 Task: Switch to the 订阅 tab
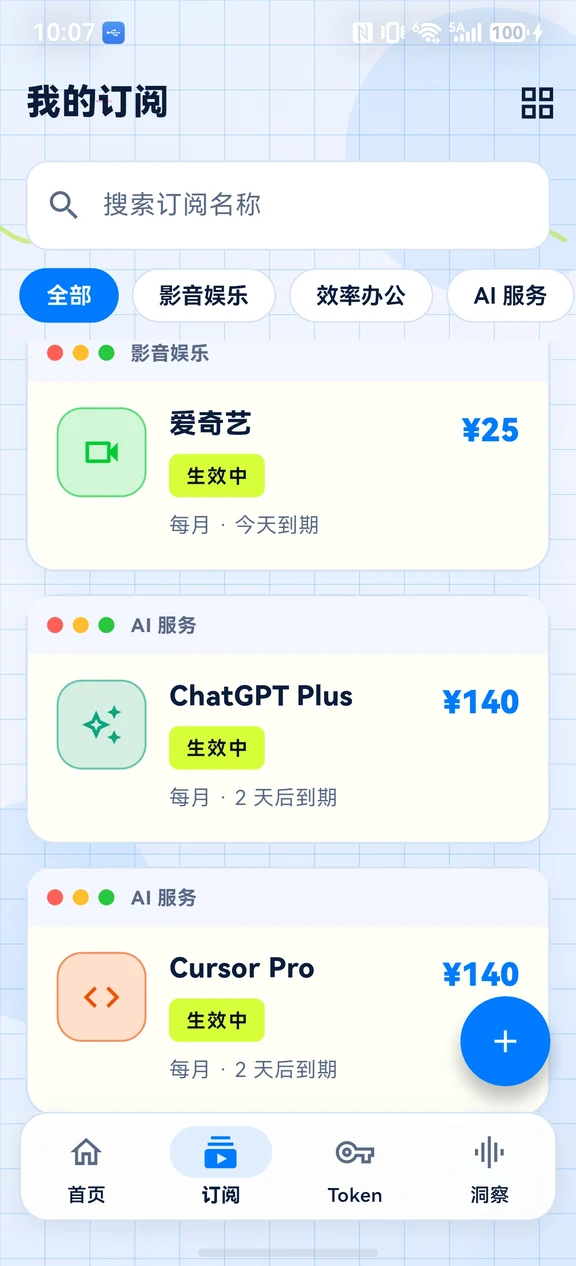coord(221,1167)
